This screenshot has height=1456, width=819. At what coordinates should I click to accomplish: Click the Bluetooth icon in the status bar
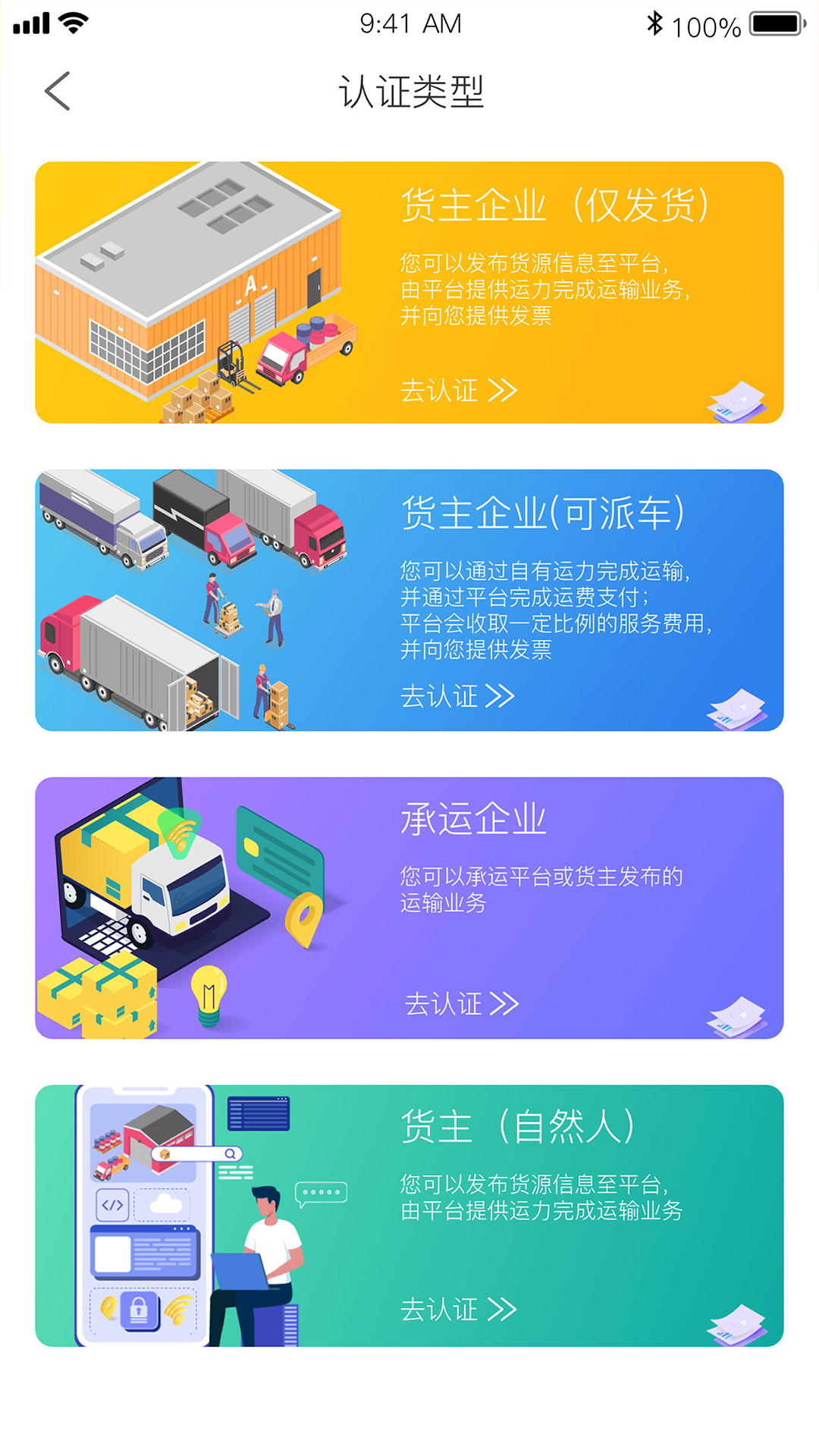[x=654, y=23]
